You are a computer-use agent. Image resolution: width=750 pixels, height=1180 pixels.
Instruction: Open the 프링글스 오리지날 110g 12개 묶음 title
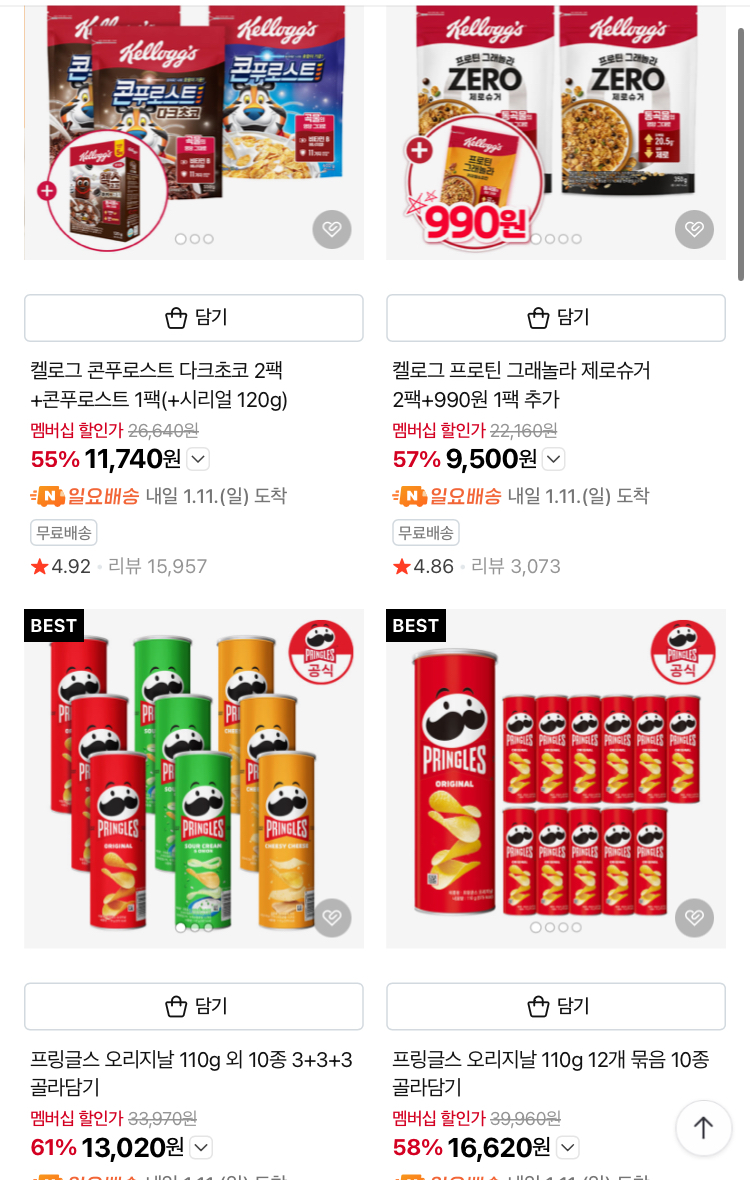tap(550, 1072)
